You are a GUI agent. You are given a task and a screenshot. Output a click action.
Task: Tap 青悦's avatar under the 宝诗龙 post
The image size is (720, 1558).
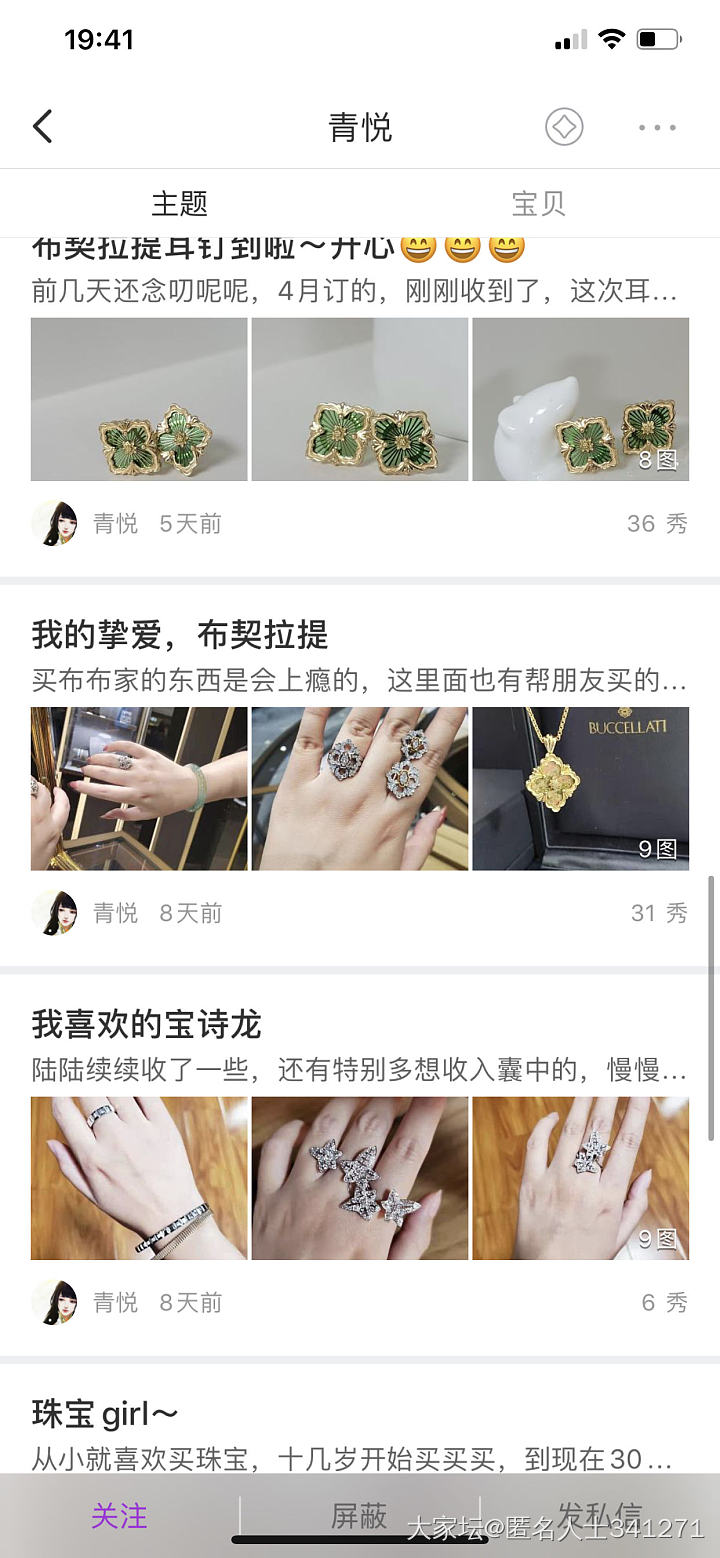pos(54,1302)
